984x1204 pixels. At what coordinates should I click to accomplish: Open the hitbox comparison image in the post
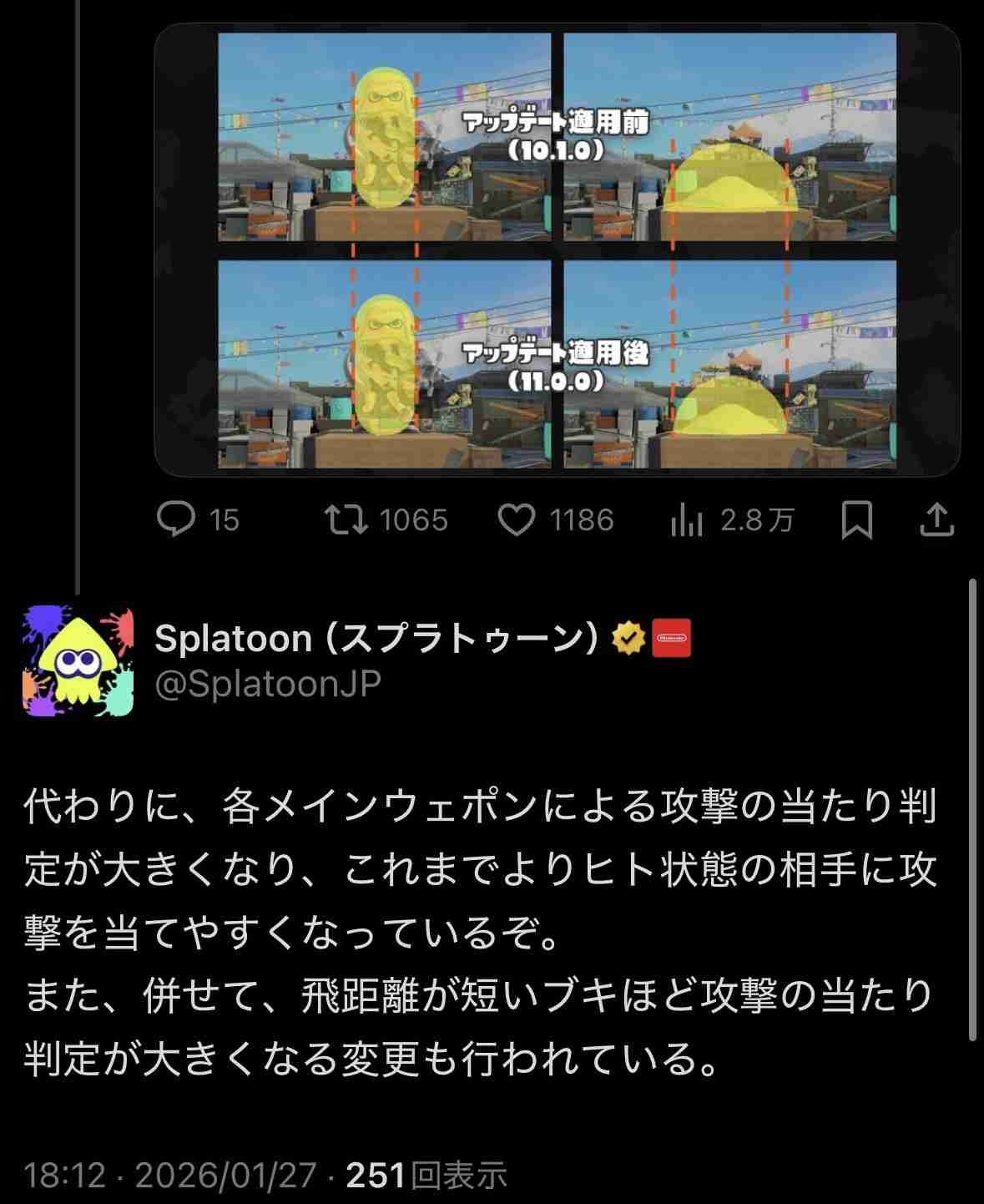tap(557, 250)
